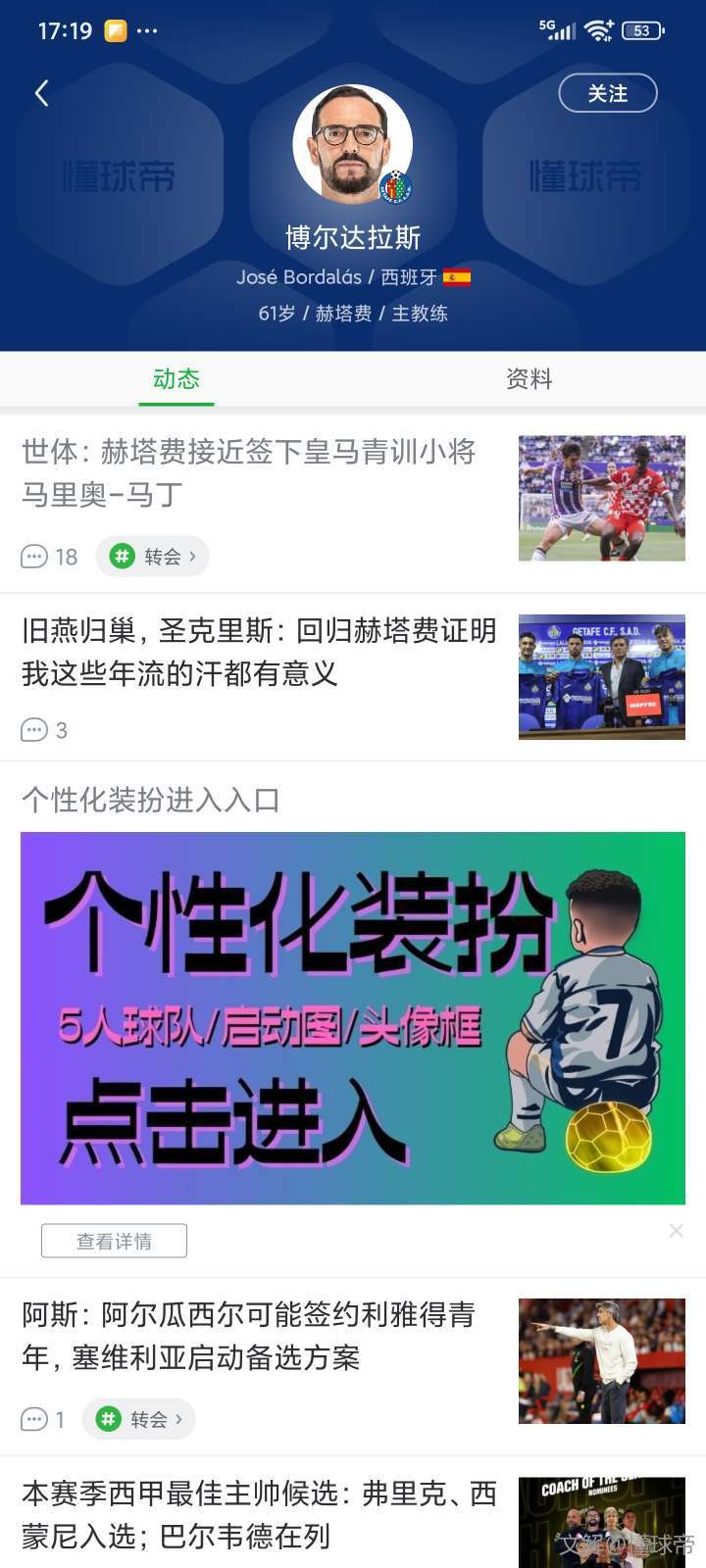Open 转会 tag under the 马里奥-马丁 article

(x=152, y=557)
